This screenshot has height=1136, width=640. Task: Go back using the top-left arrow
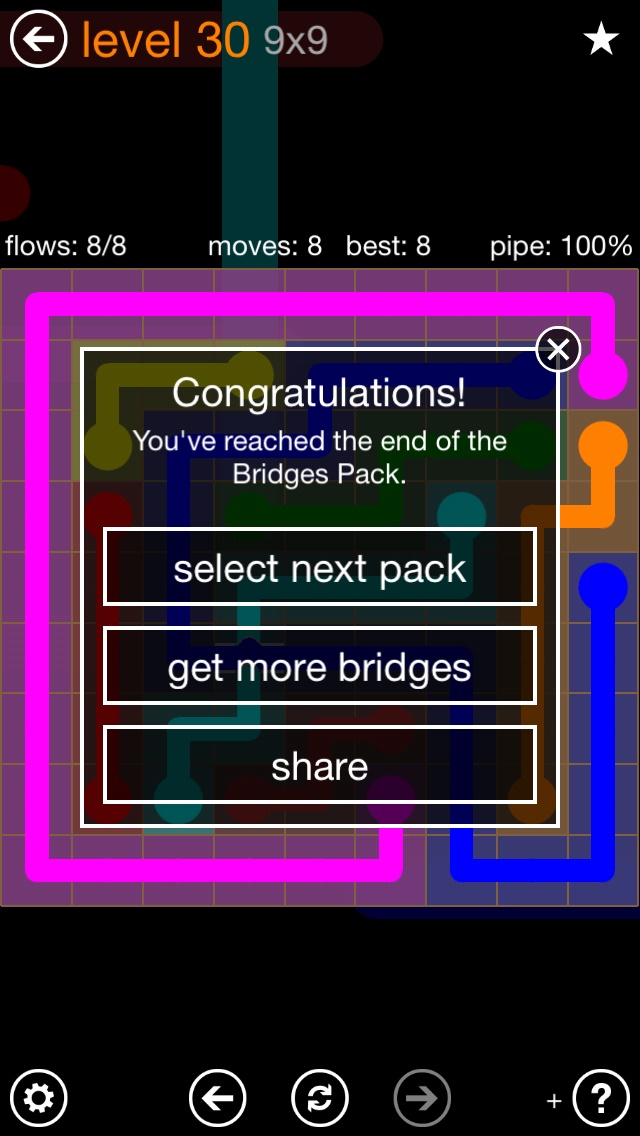pos(38,40)
